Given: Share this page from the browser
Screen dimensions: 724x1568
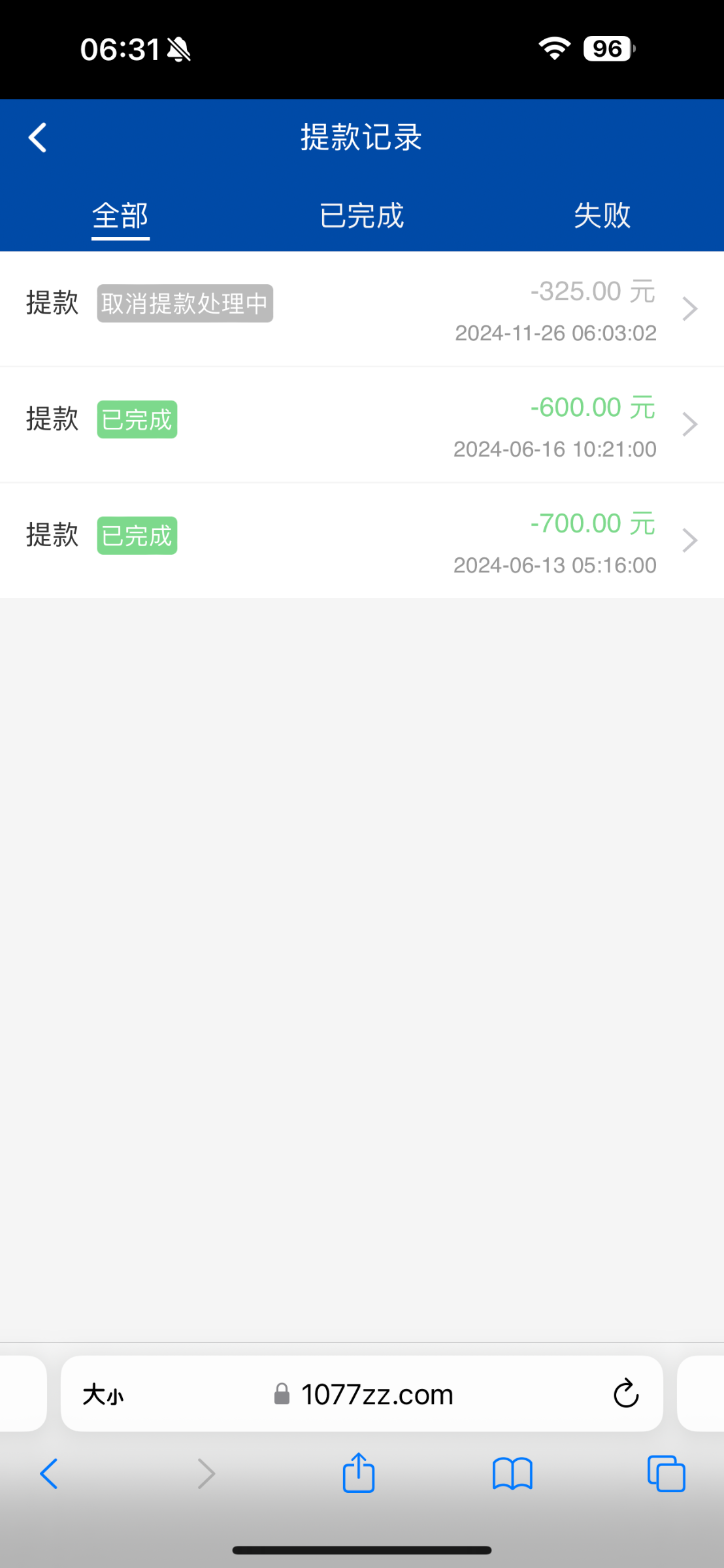Looking at the screenshot, I should pyautogui.click(x=359, y=1473).
